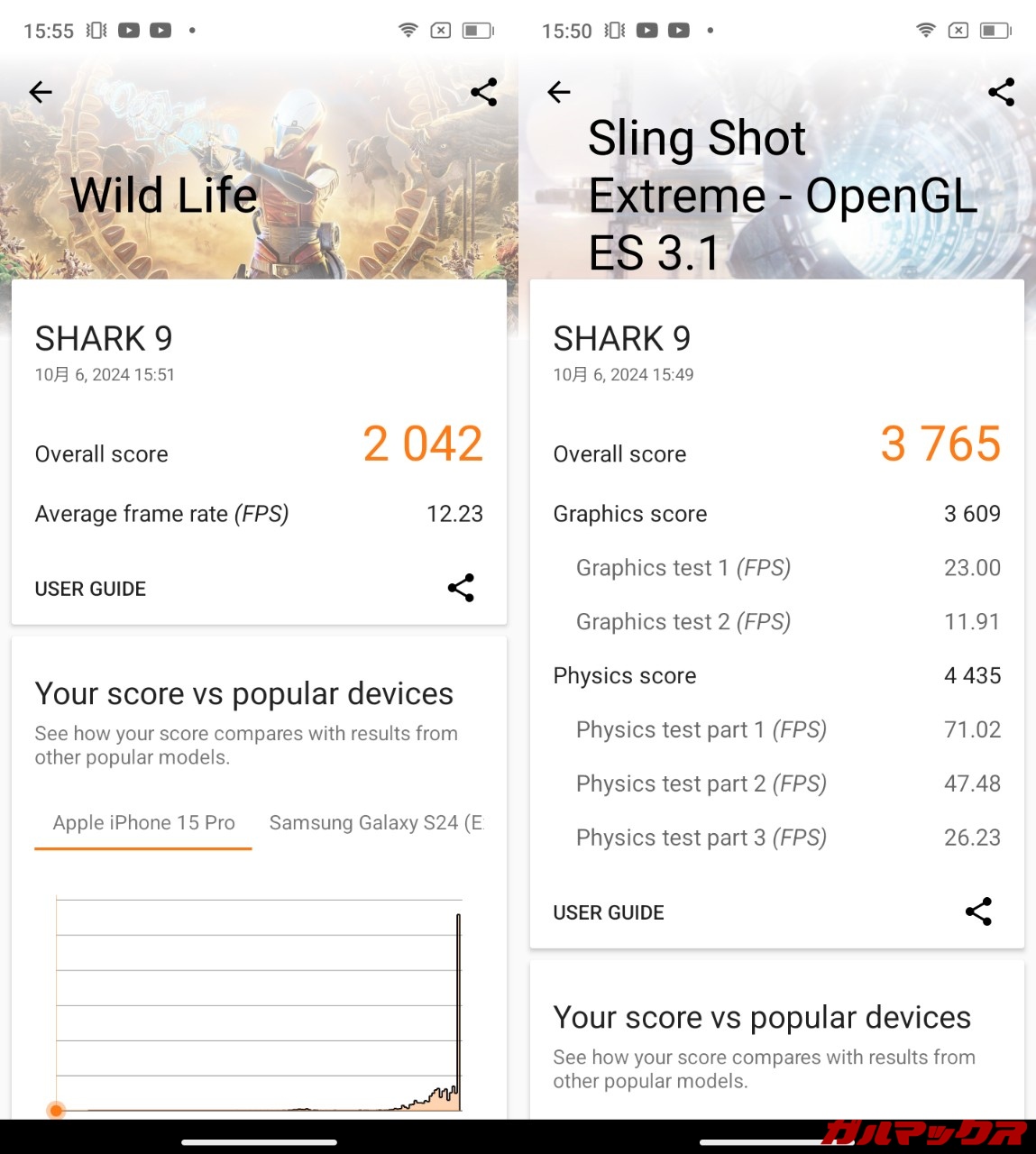1036x1154 pixels.
Task: Select the Apple iPhone 15 Pro comparison tab
Action: point(144,823)
